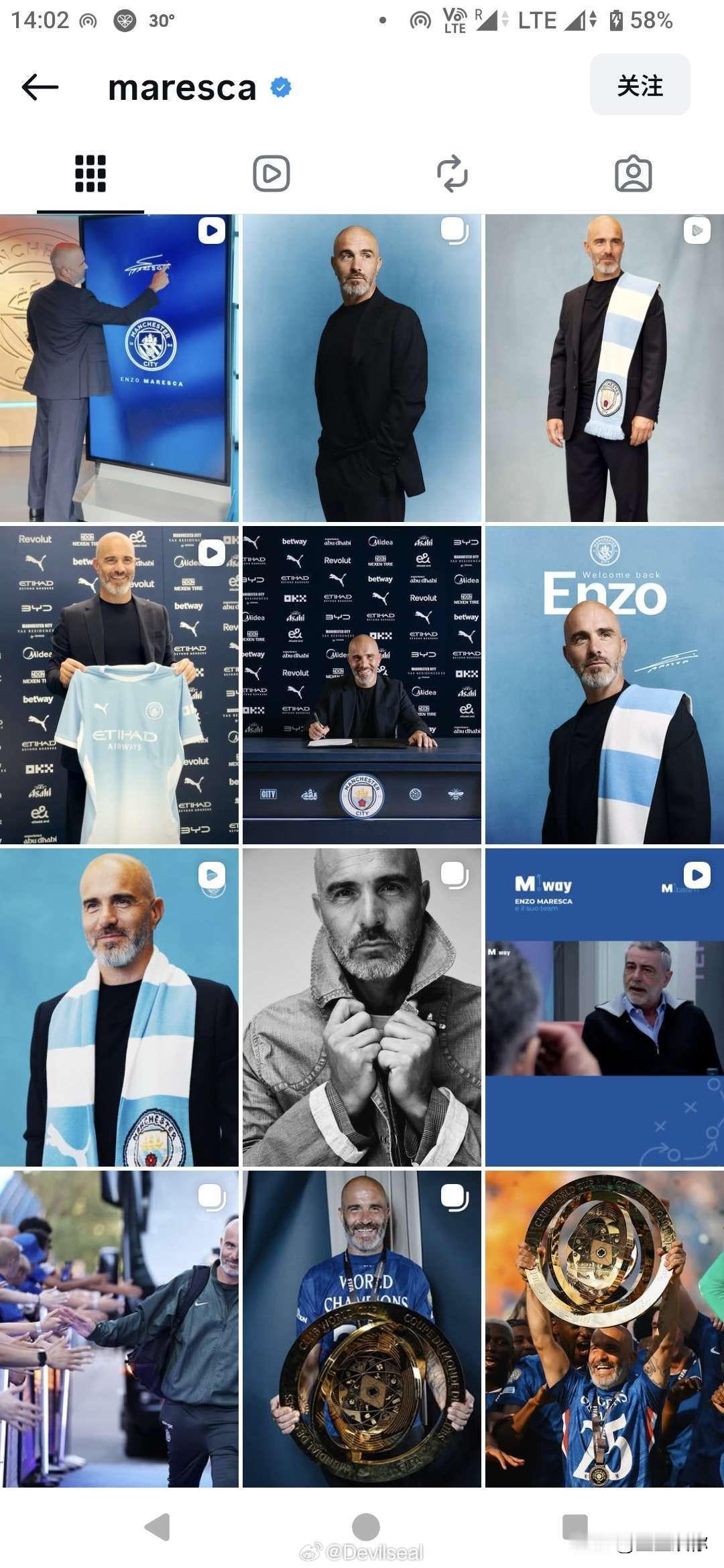
Task: Open the black-and-white portrait post
Action: (362, 1007)
